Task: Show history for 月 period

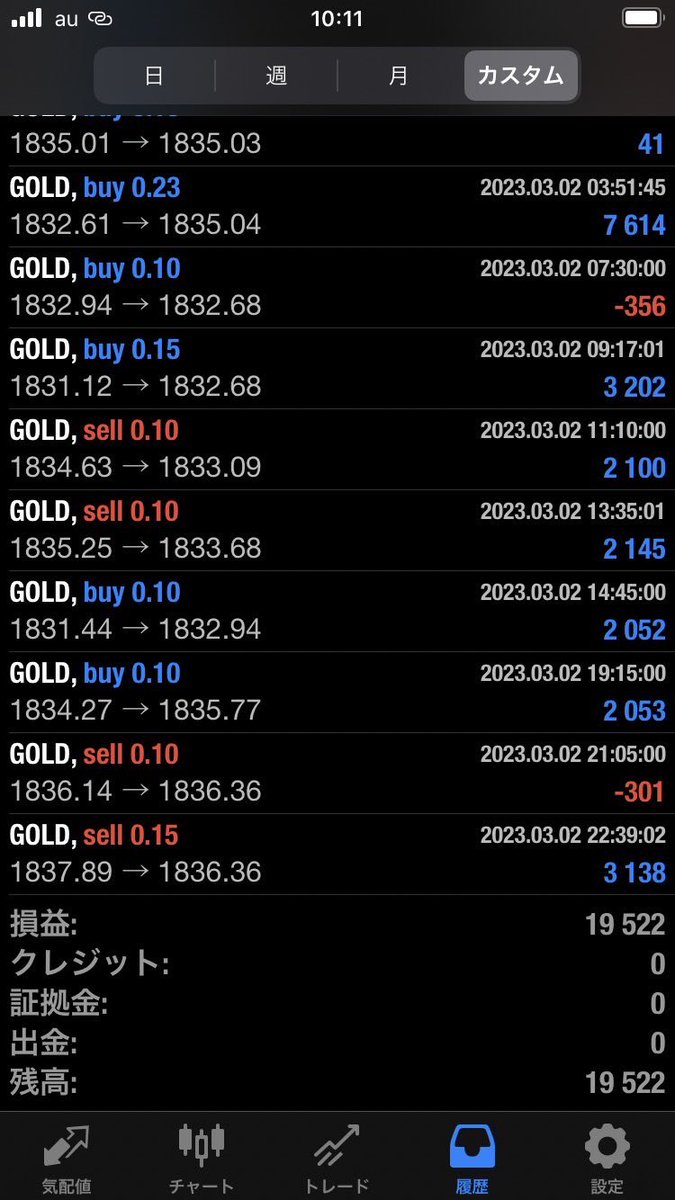Action: 398,76
